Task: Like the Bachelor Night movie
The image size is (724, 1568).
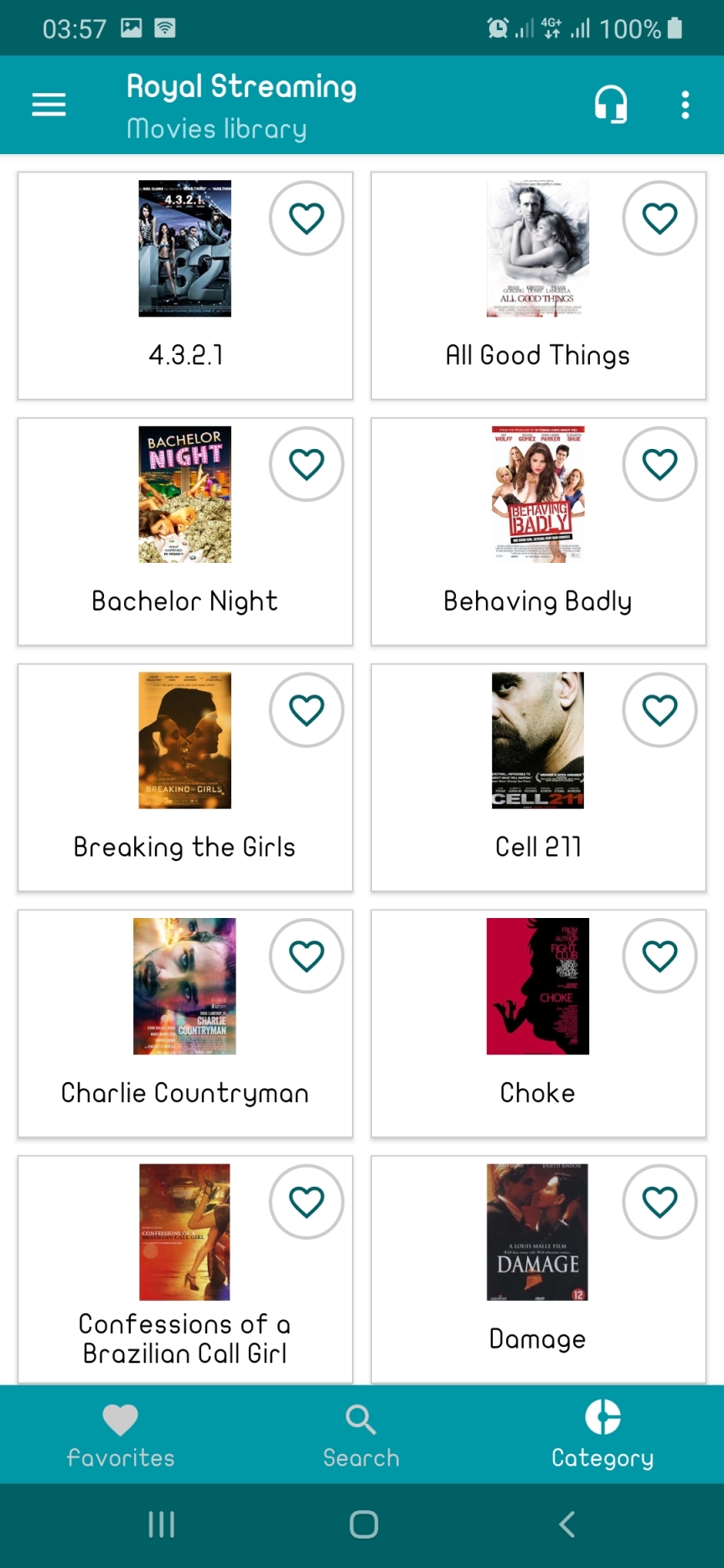Action: [x=307, y=464]
